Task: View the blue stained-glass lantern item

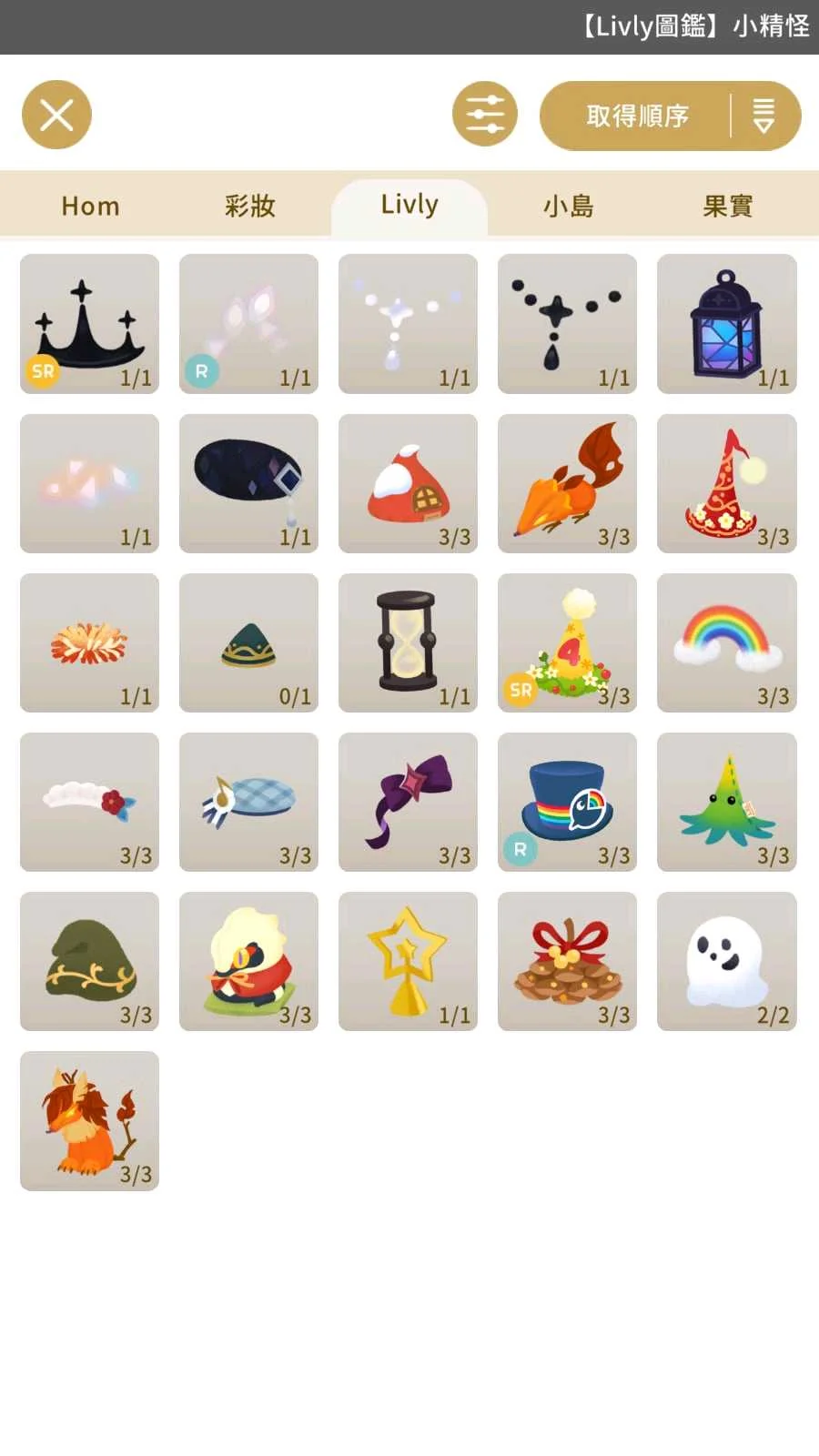Action: [726, 324]
